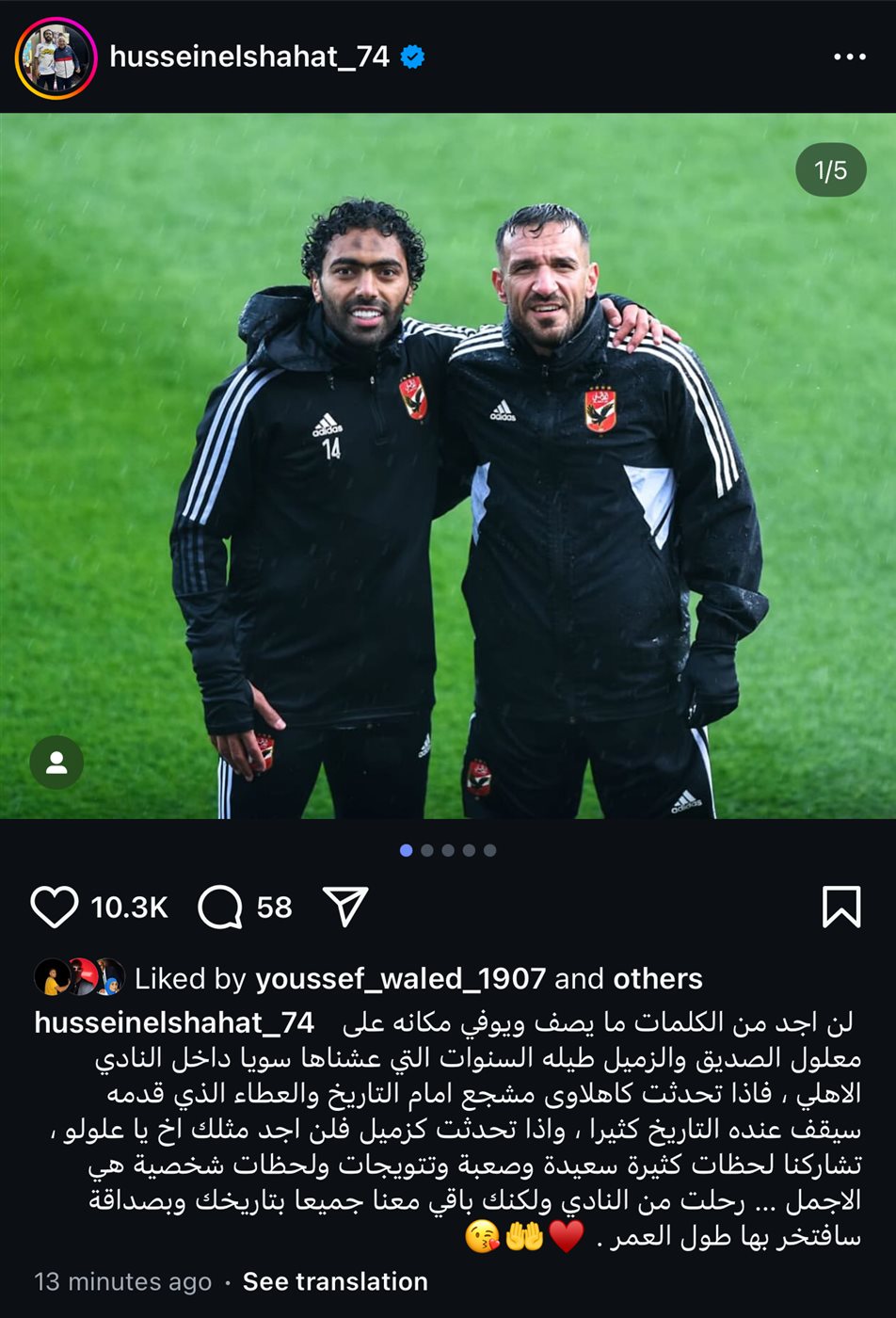Open caption author username husseinelshahat_74
The image size is (896, 1318).
click(x=174, y=1022)
